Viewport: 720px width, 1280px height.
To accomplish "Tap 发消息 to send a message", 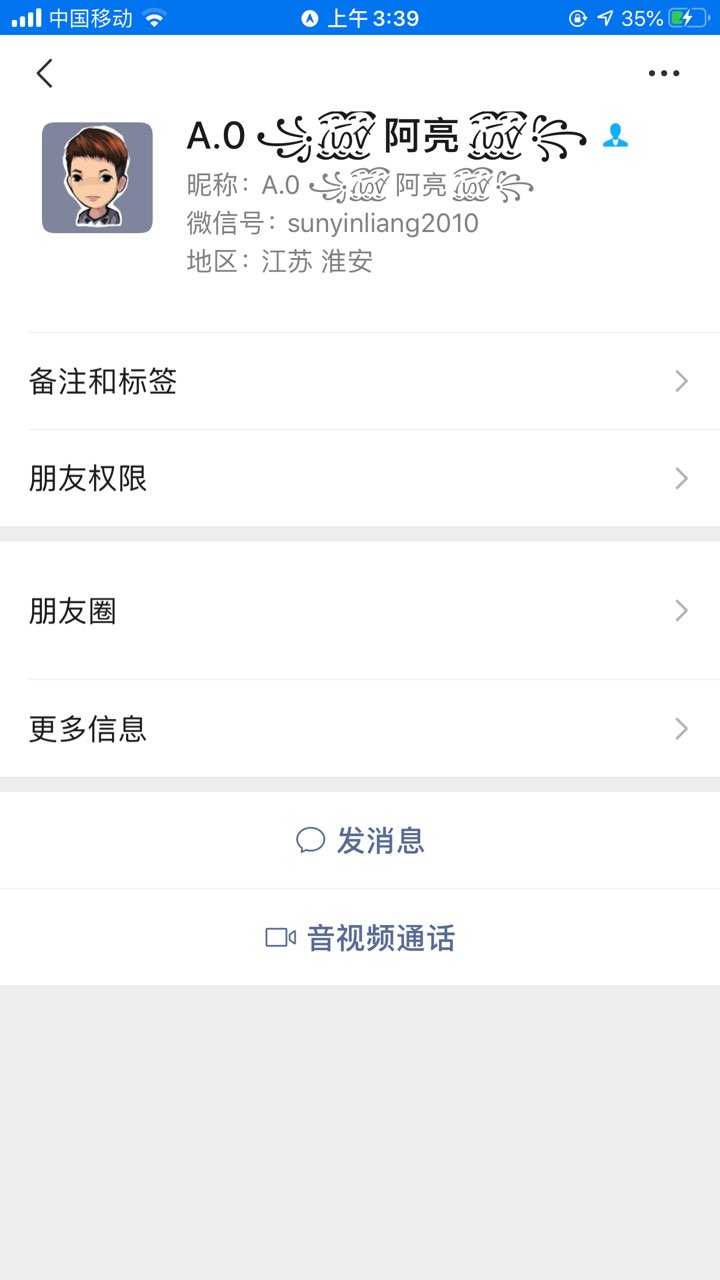I will click(360, 840).
